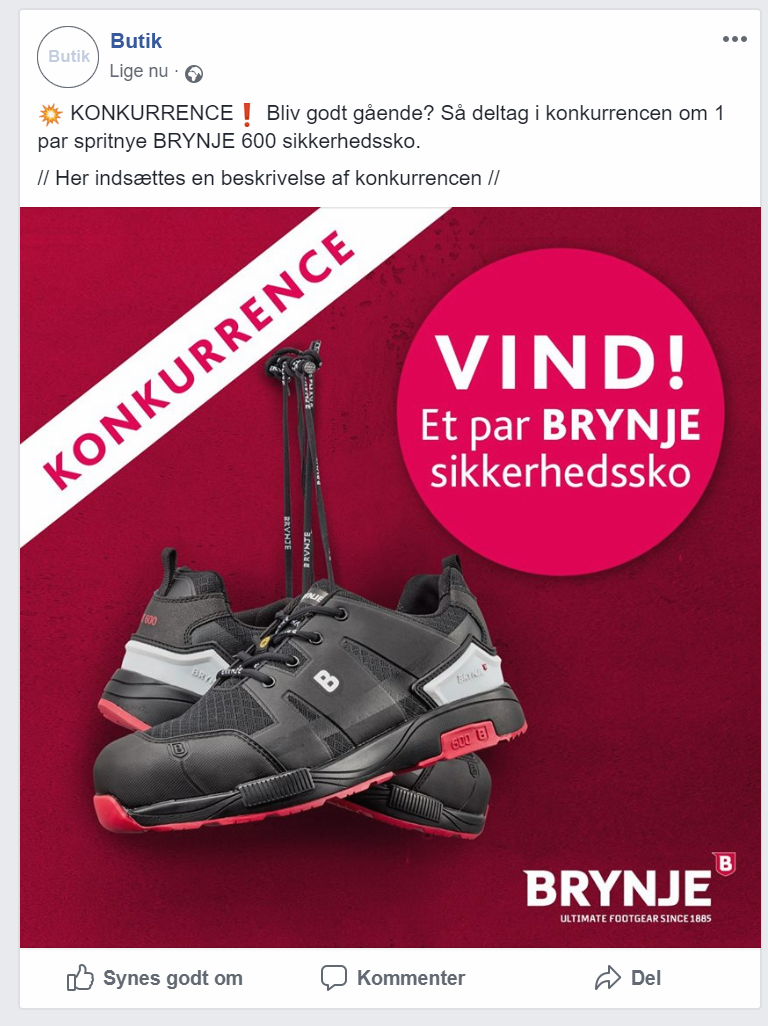768x1026 pixels.
Task: Like the post with Synes godt om
Action: [154, 978]
